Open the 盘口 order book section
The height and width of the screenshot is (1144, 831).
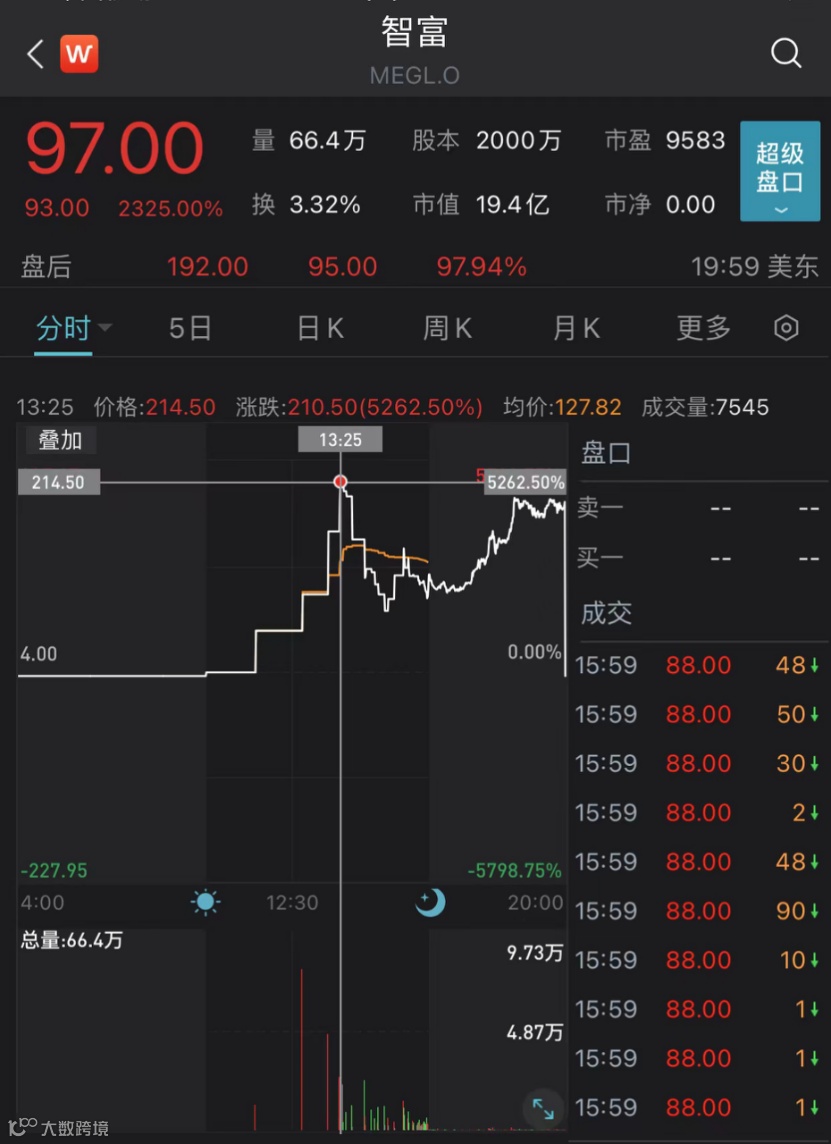click(606, 453)
